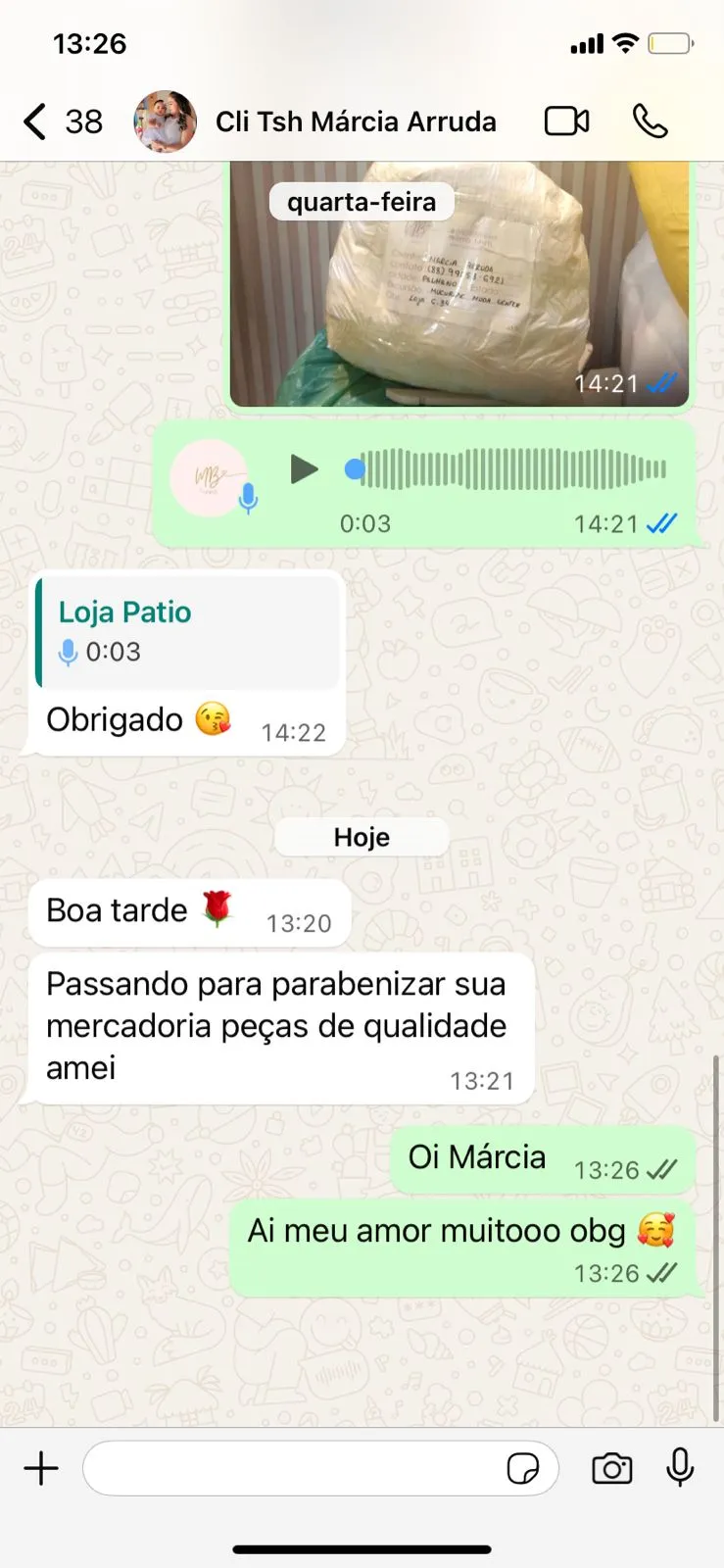Record a voice message with the microphone
Viewport: 724px width, 1568px height.
[680, 1468]
